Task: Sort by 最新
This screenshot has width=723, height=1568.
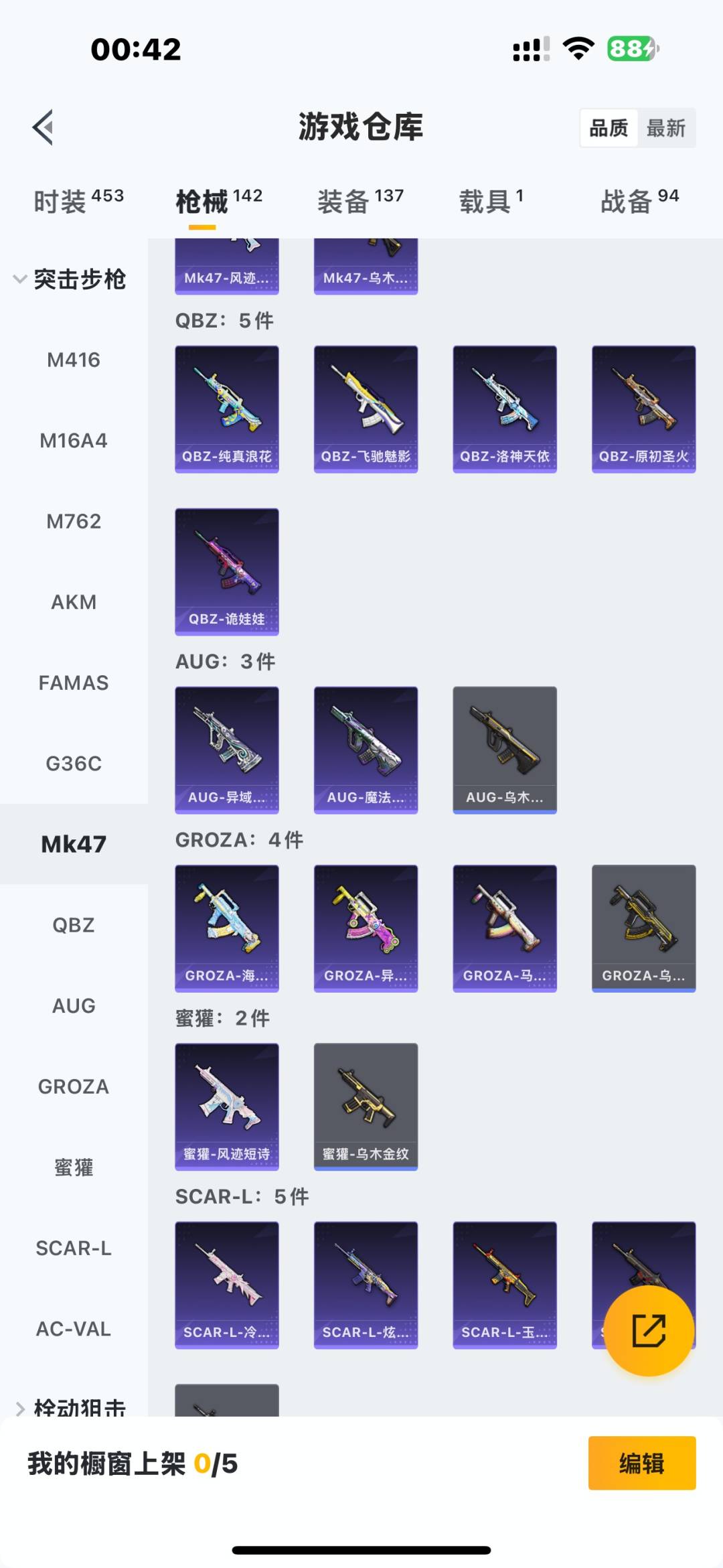Action: pyautogui.click(x=665, y=128)
